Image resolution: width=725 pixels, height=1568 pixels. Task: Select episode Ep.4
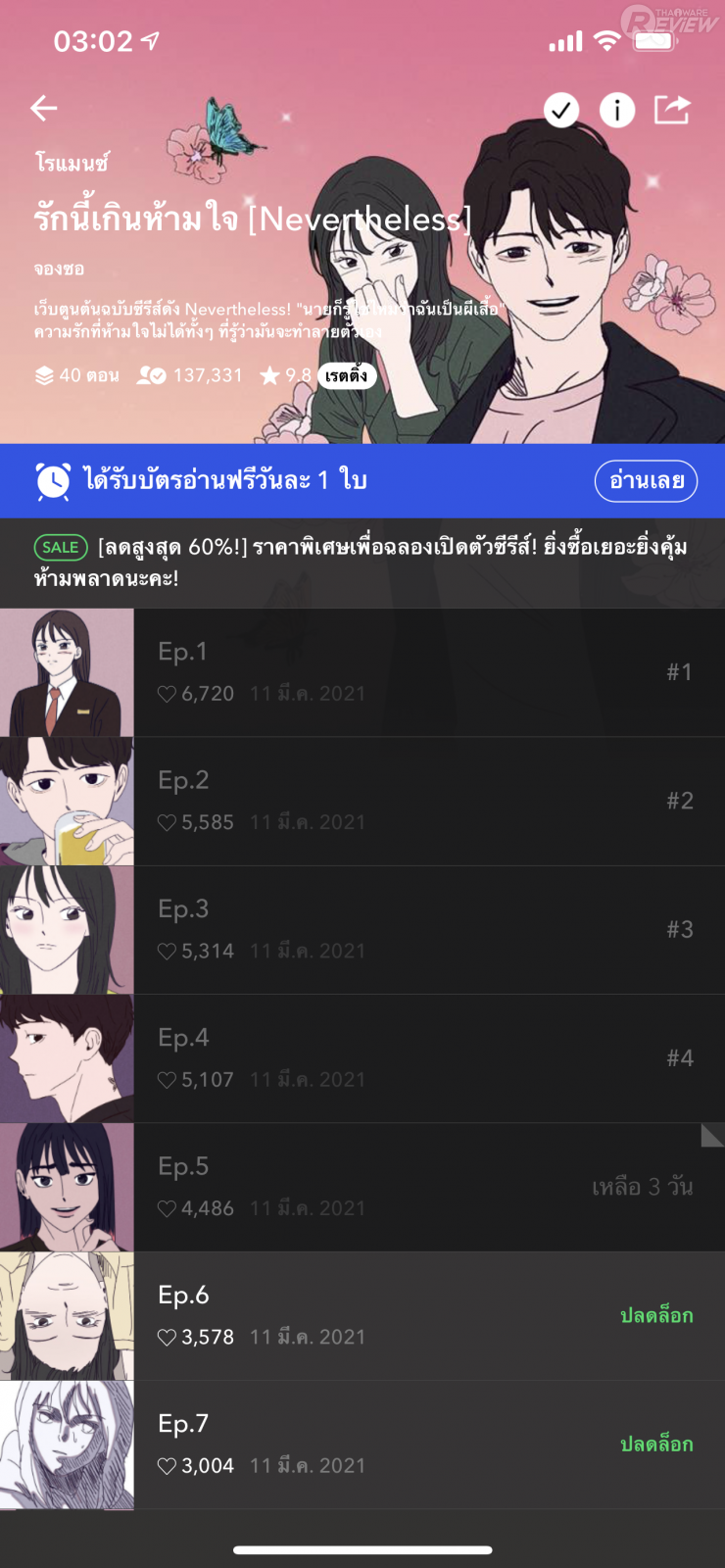362,1058
